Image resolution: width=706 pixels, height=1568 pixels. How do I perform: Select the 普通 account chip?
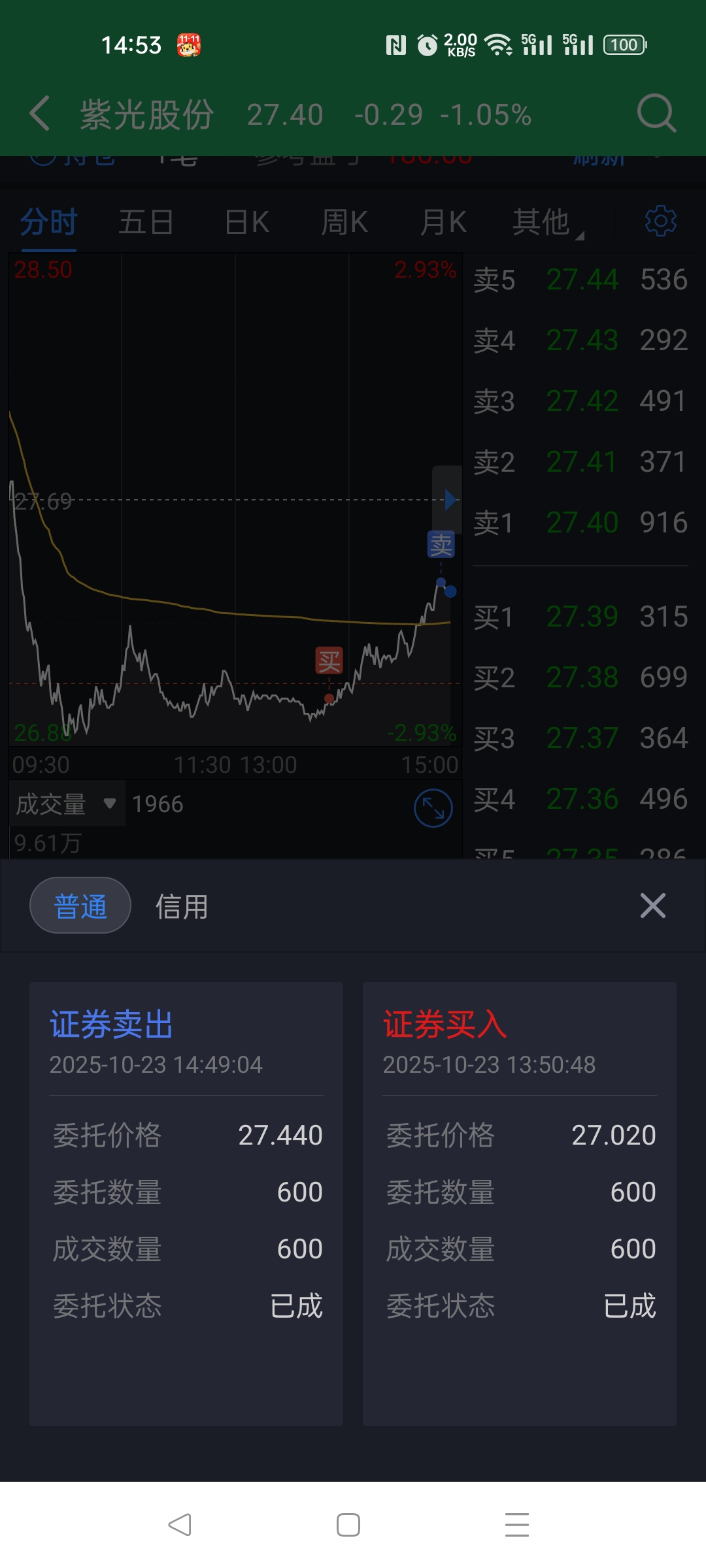point(80,906)
